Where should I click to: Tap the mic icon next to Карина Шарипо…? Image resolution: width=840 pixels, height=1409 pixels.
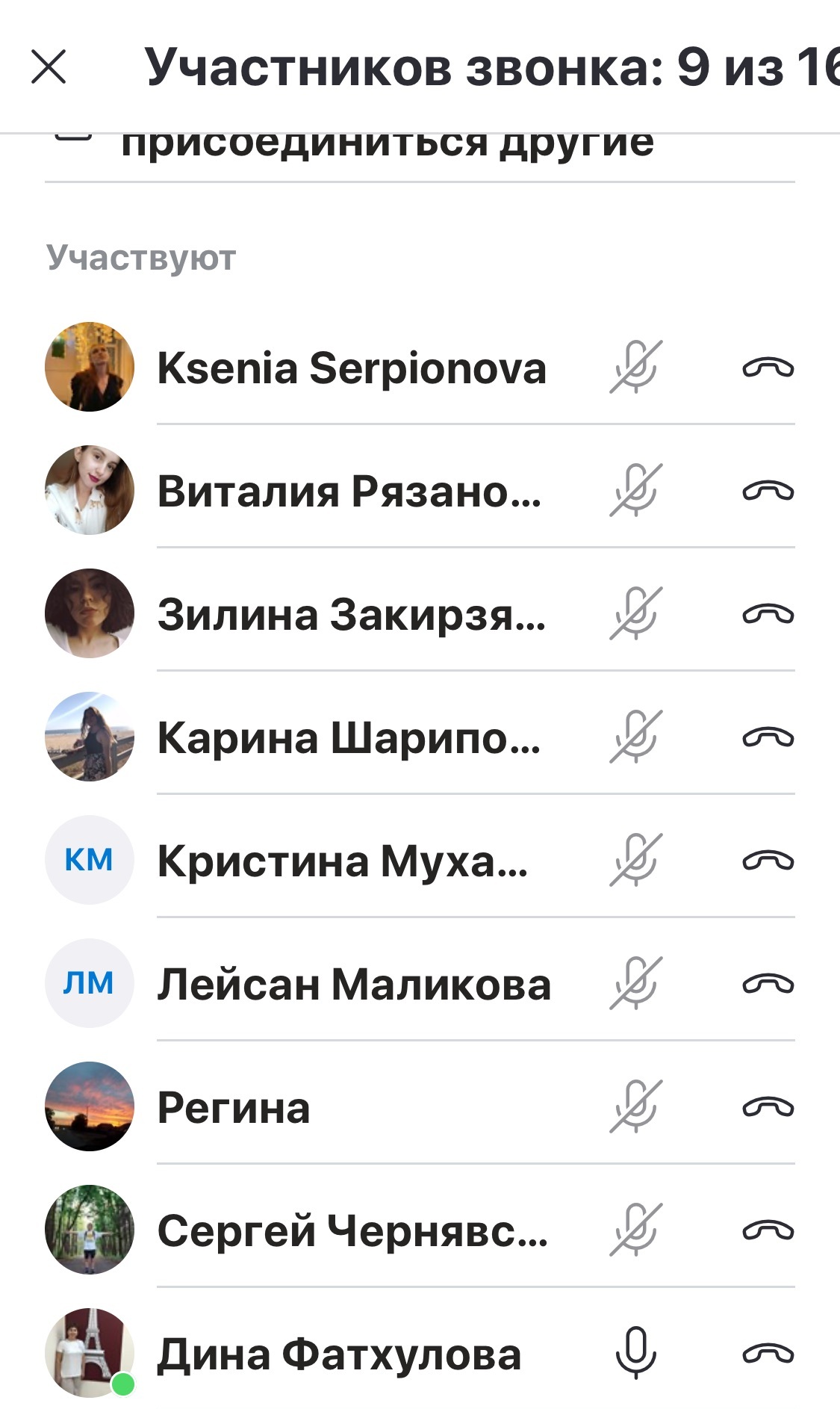click(635, 737)
